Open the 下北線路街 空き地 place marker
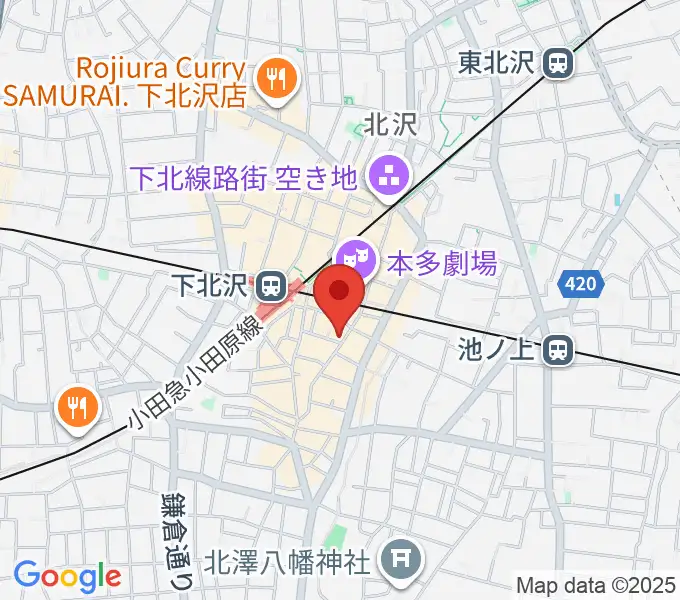Screen dimensions: 680x600 pyautogui.click(x=383, y=178)
